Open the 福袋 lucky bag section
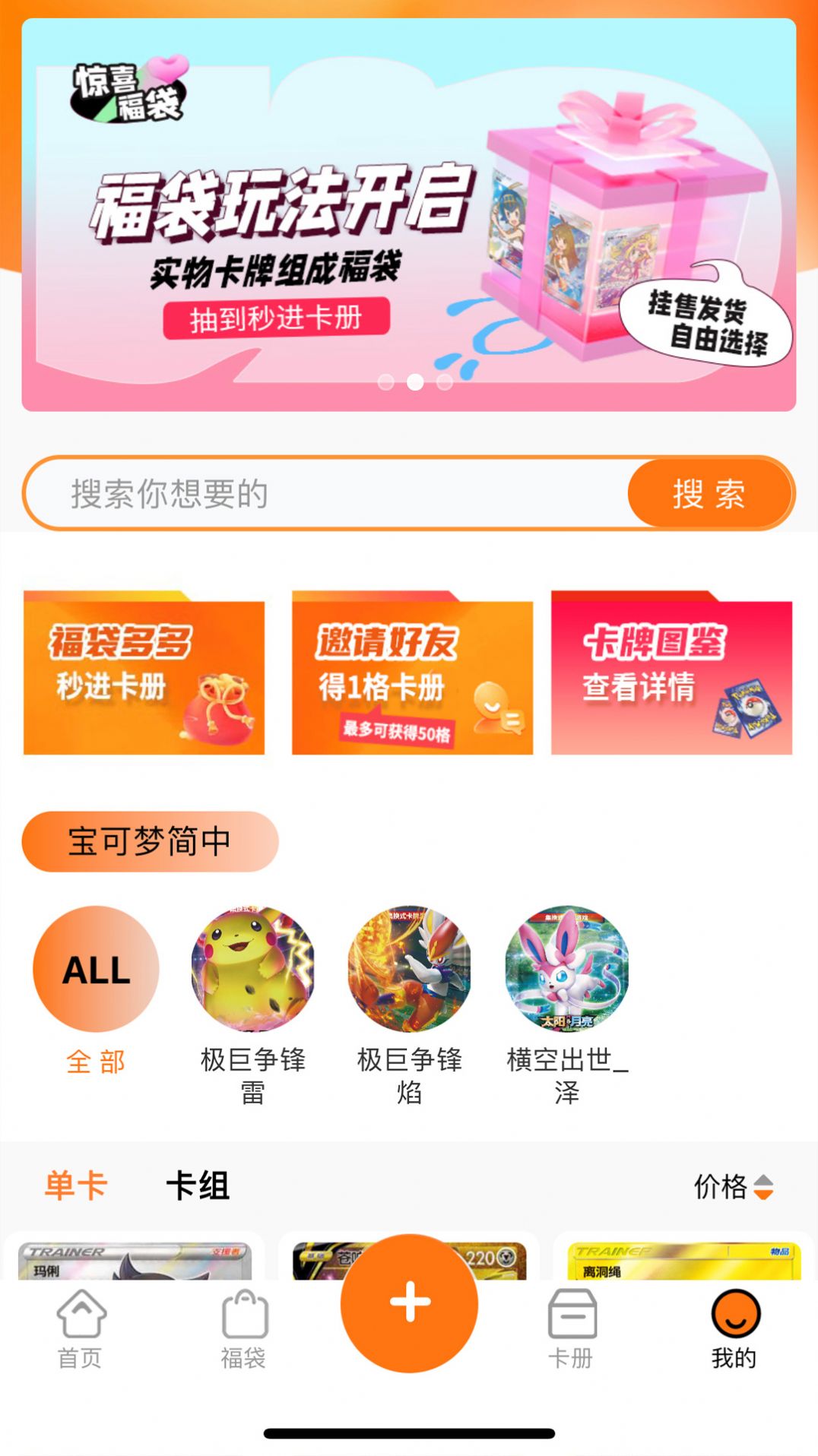The width and height of the screenshot is (818, 1456). pos(245,1326)
